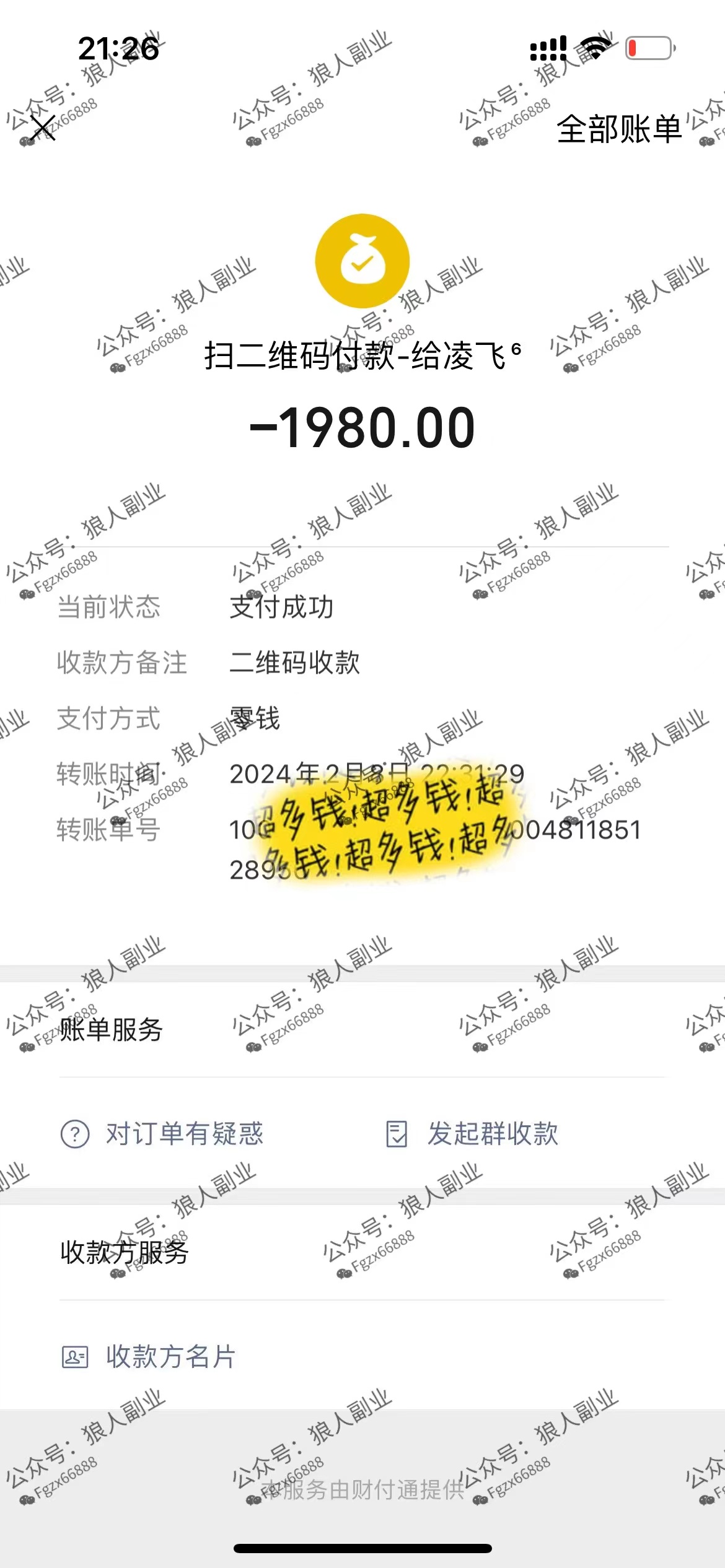Viewport: 725px width, 1568px height.
Task: Open 全部账单 all bills
Action: (618, 129)
